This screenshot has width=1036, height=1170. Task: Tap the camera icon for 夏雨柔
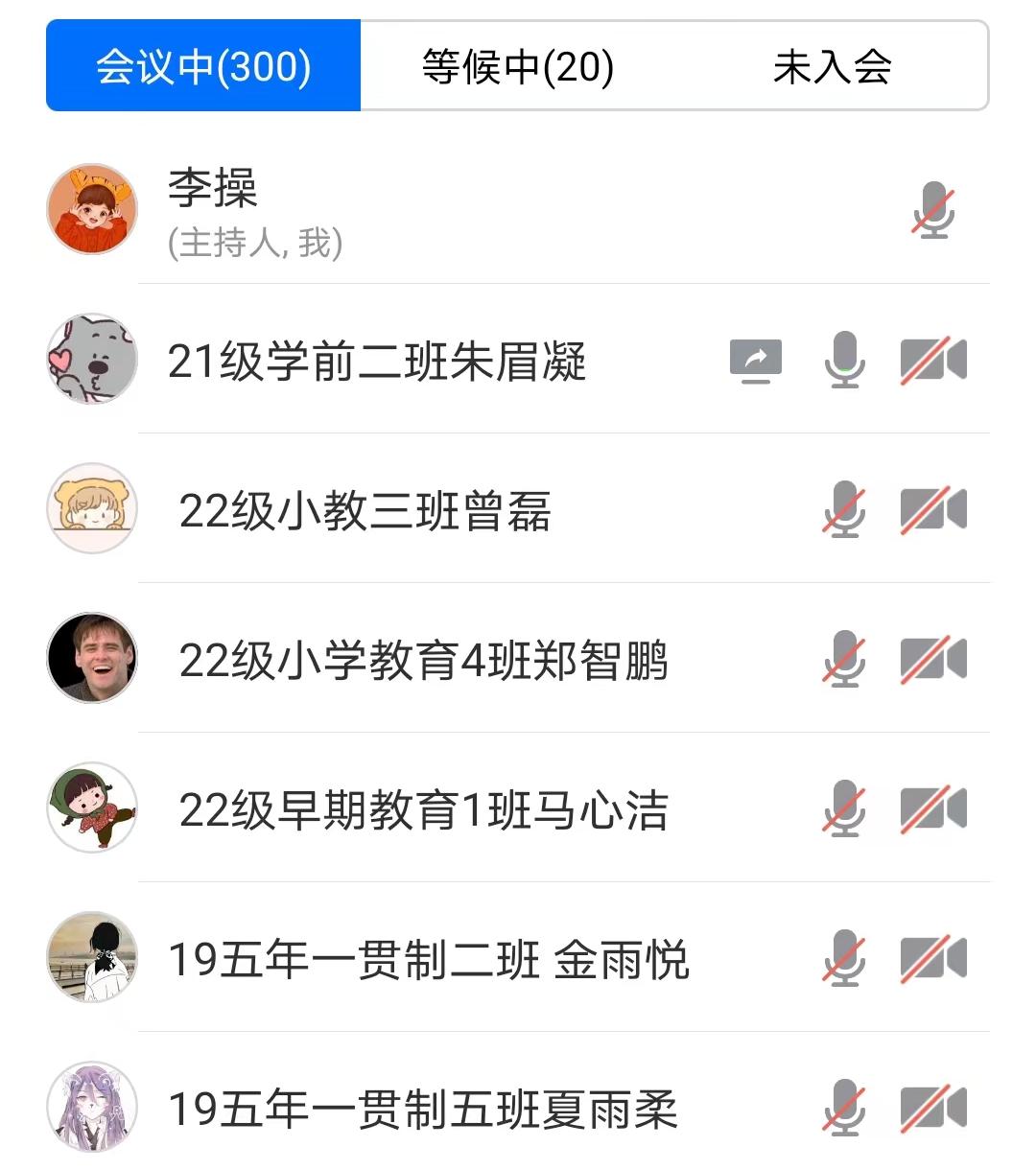(932, 1109)
